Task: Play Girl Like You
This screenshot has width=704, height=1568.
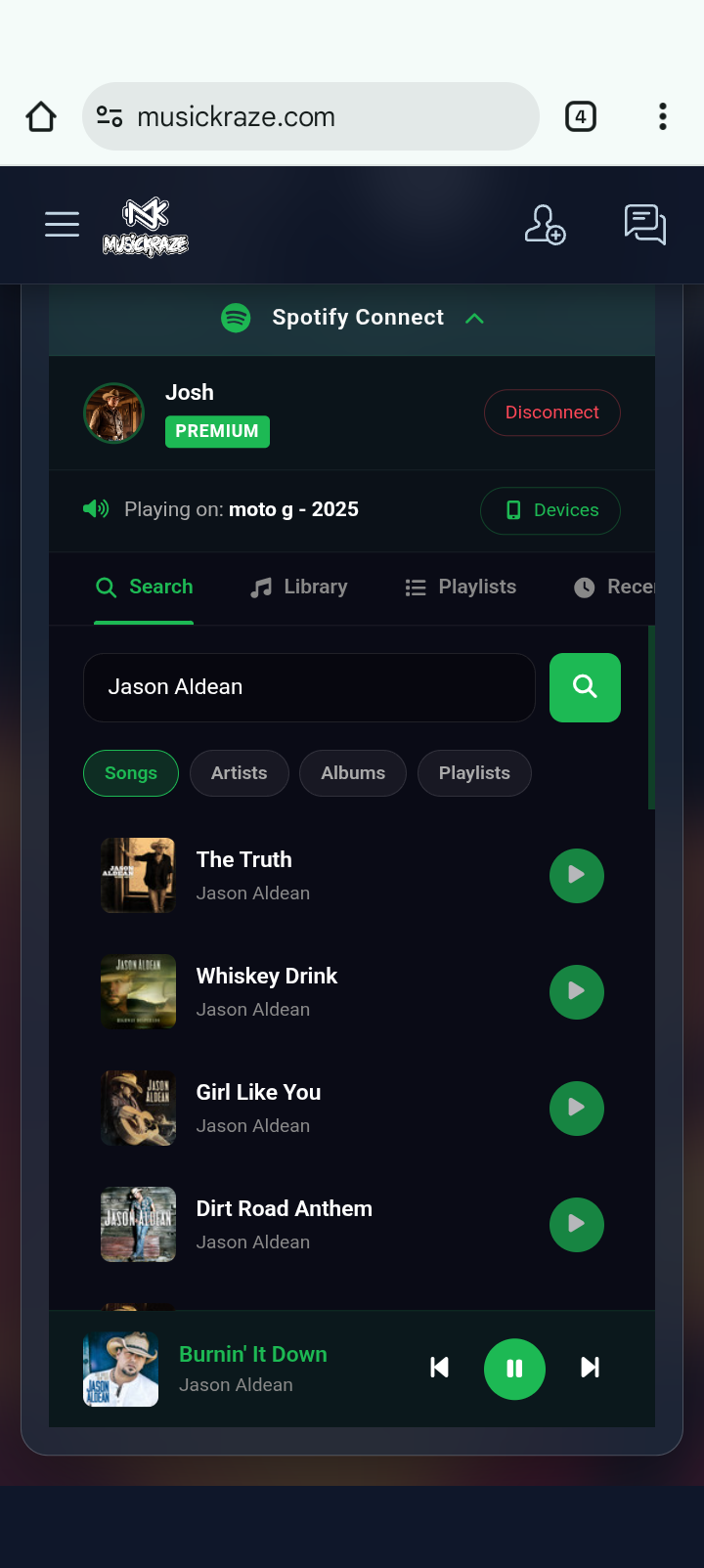Action: (x=576, y=1108)
